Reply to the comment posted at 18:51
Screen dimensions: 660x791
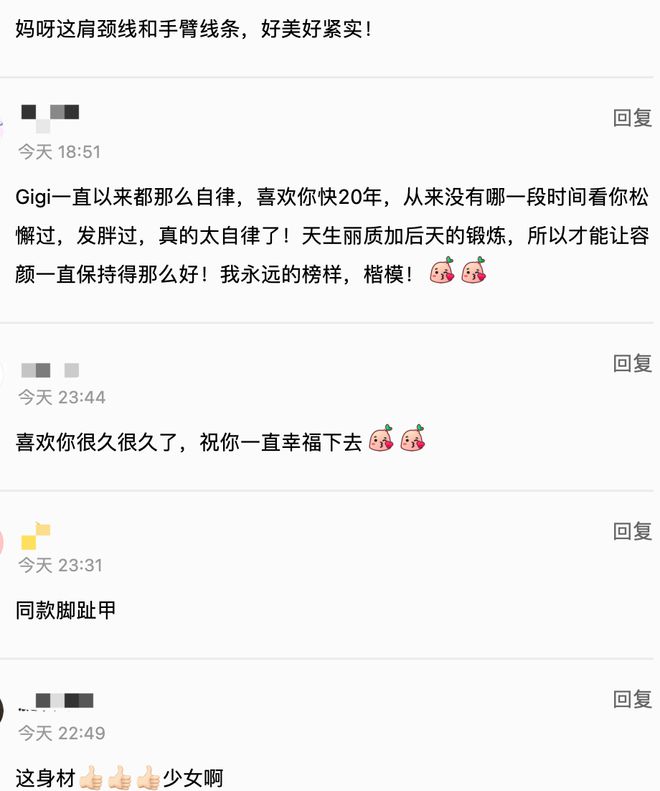(x=632, y=118)
